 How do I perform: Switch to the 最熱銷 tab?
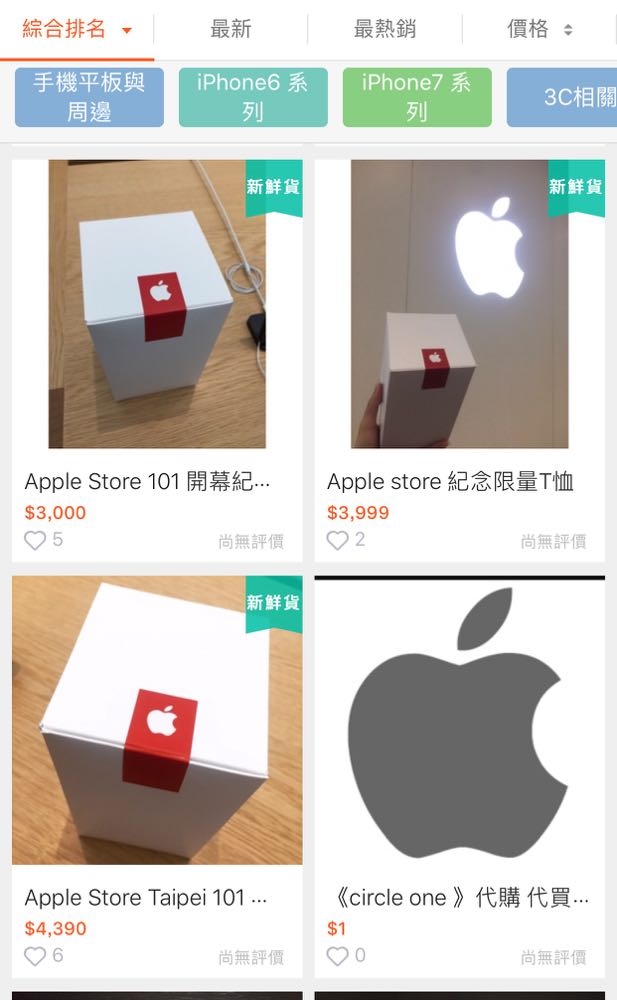[384, 29]
